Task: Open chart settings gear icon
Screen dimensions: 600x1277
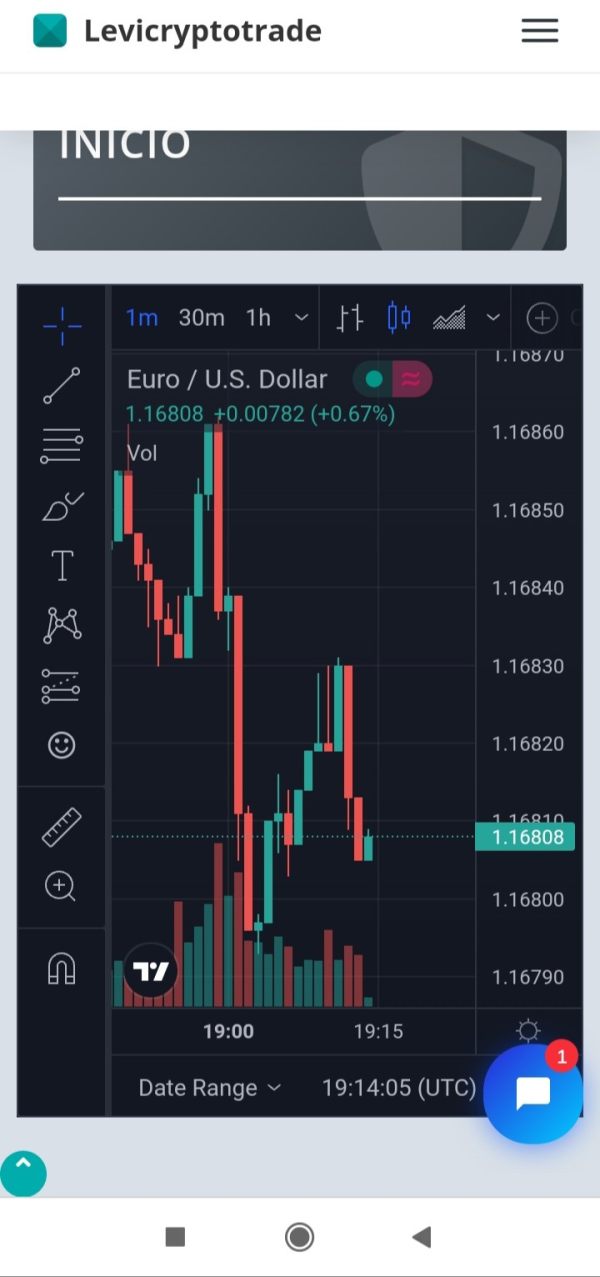Action: [528, 1031]
